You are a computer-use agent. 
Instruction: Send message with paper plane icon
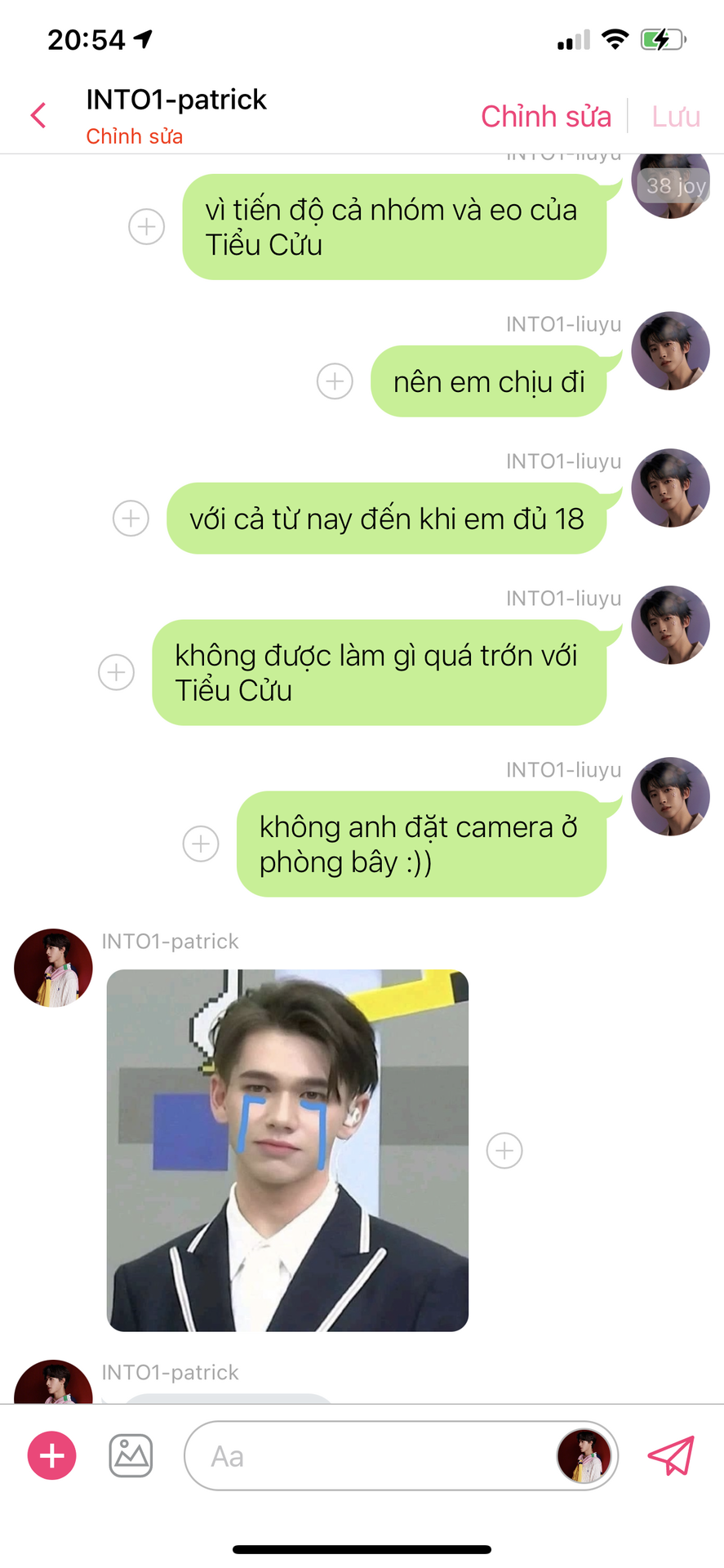(671, 1455)
